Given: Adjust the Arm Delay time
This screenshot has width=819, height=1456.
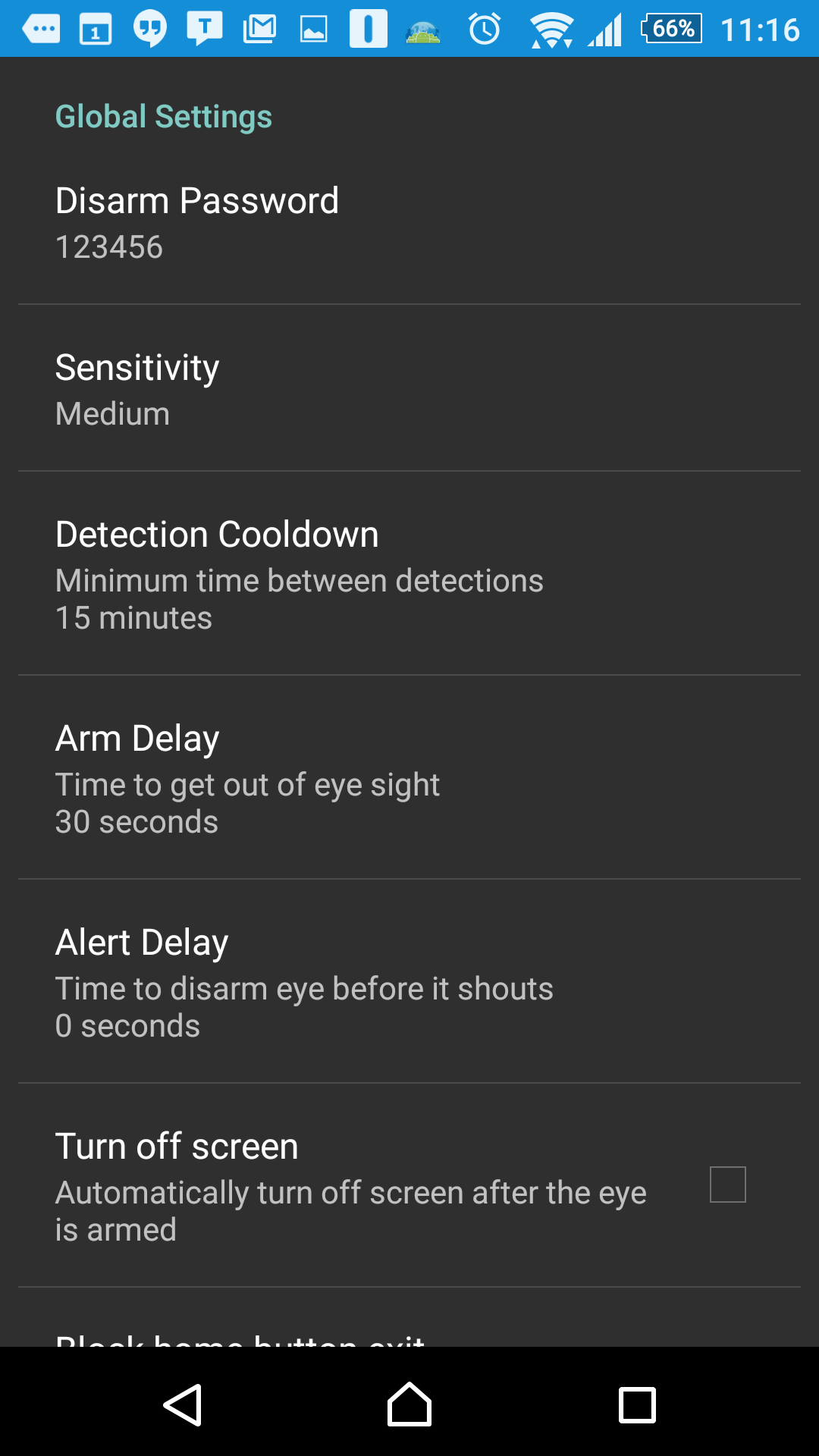Looking at the screenshot, I should point(409,777).
